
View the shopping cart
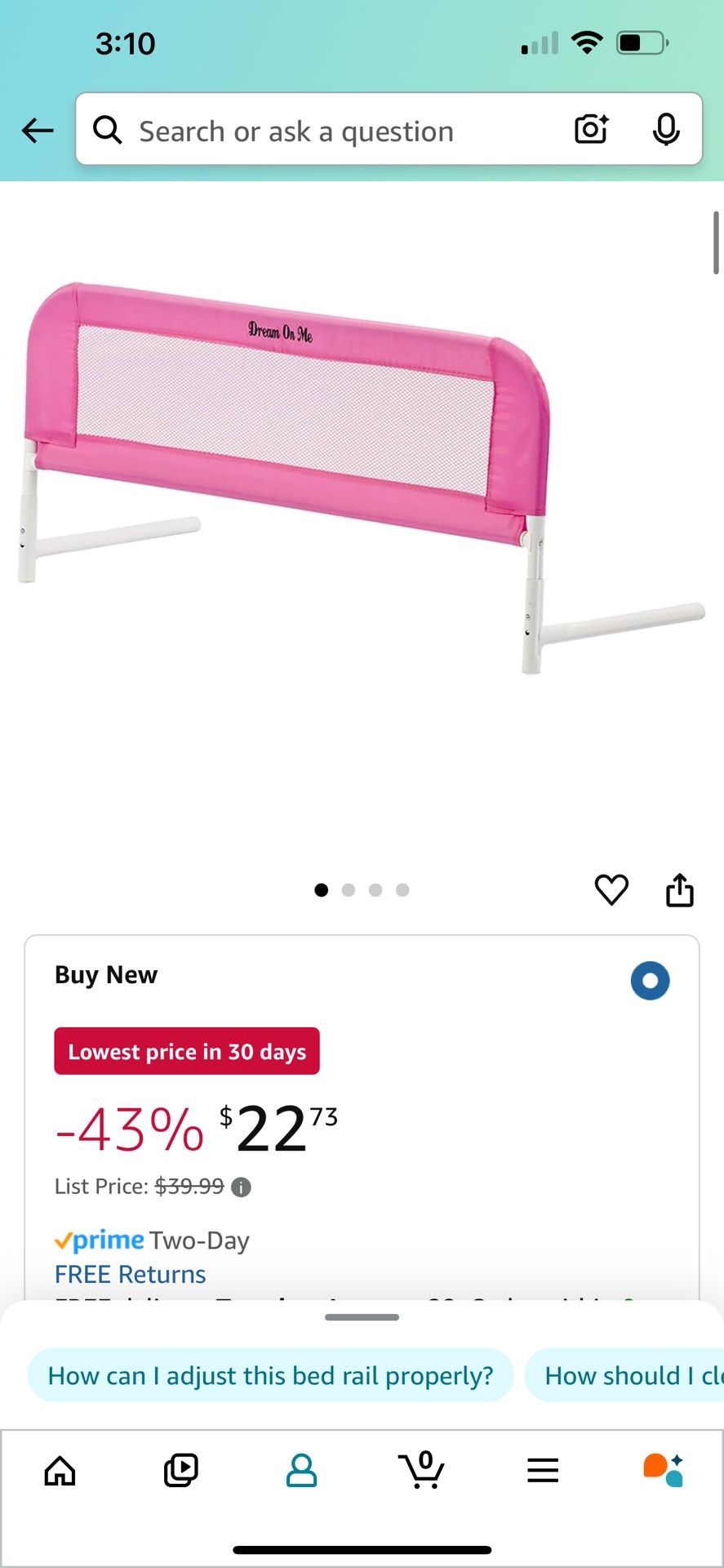pyautogui.click(x=421, y=1470)
